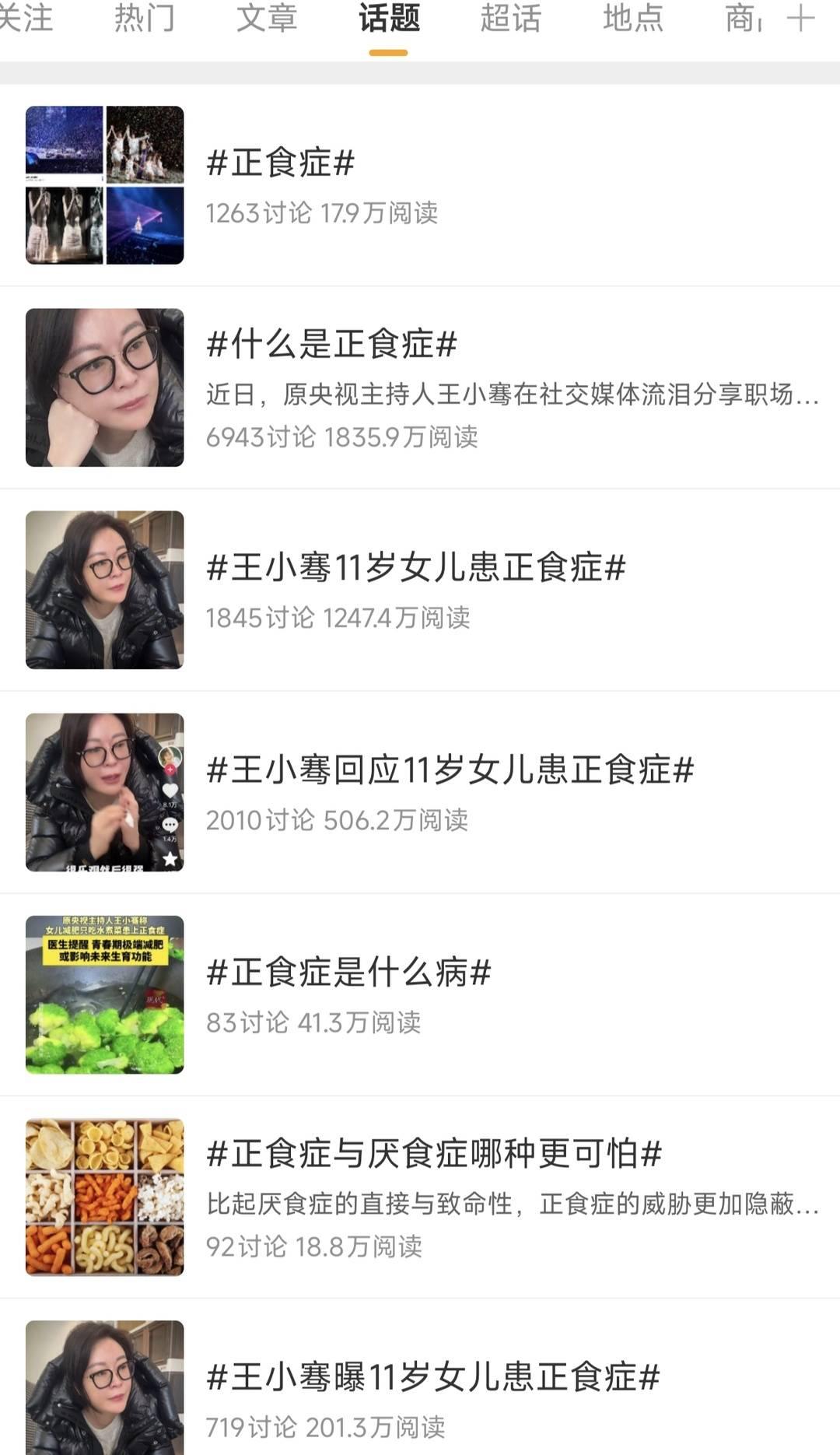Select the 超话 tab
This screenshot has height=1455, width=840.
coord(511,19)
